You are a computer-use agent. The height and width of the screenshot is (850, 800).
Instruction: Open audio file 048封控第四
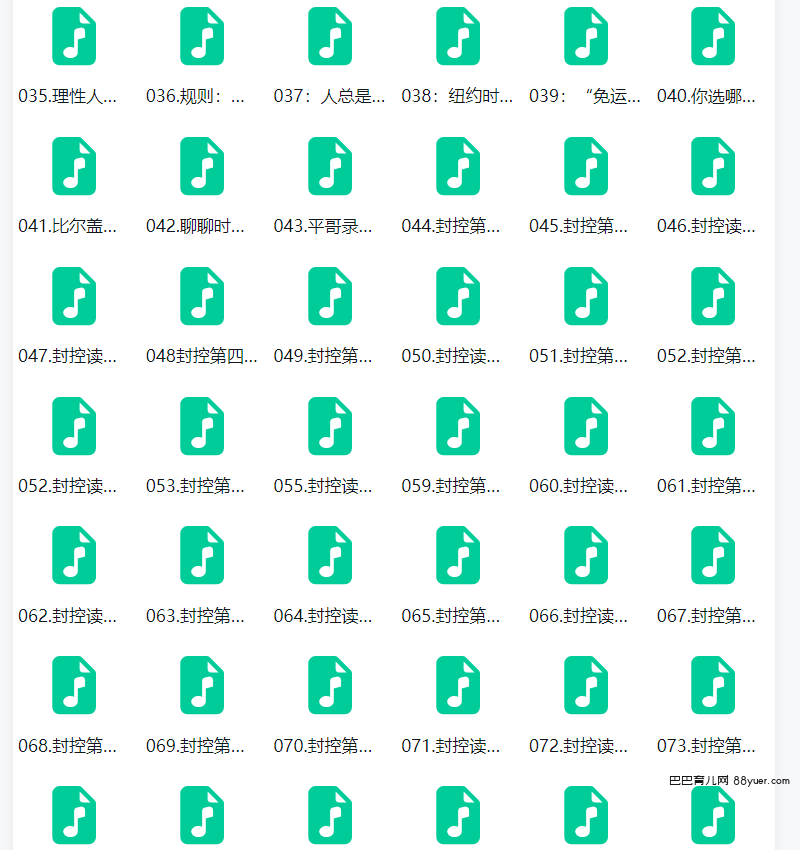point(202,297)
